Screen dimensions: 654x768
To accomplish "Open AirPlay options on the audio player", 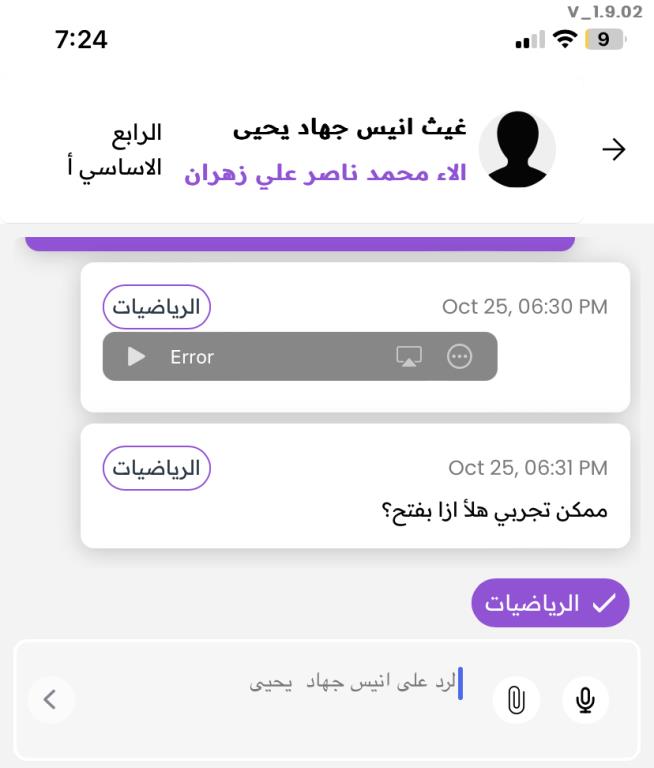I will click(x=409, y=357).
